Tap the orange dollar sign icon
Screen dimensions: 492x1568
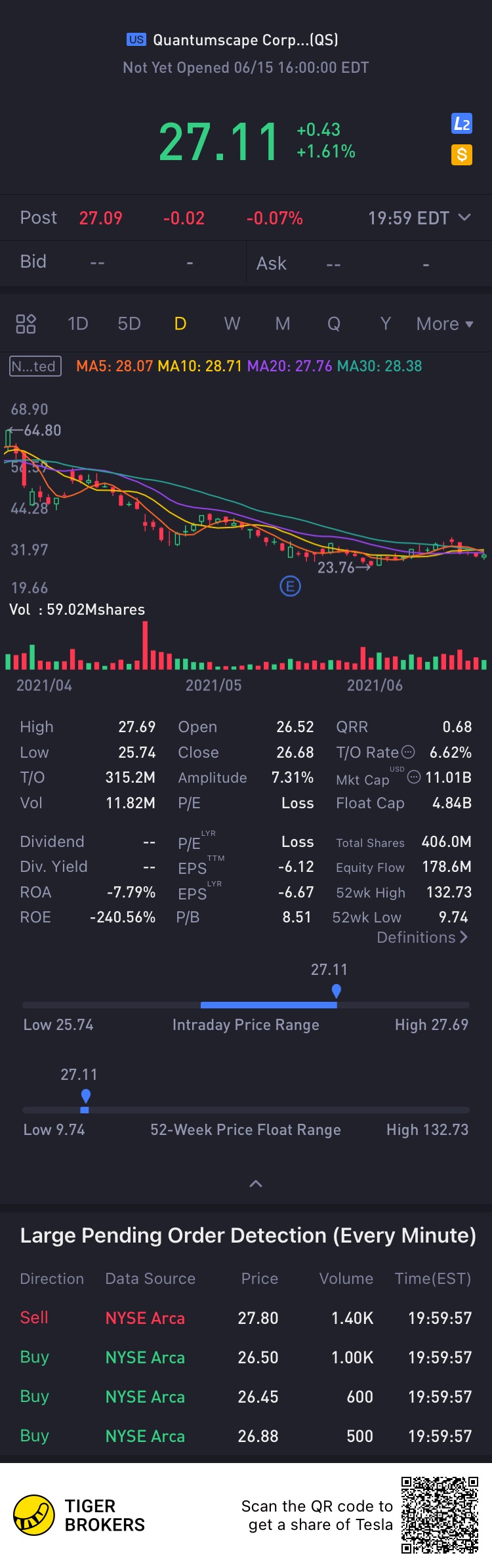[462, 155]
